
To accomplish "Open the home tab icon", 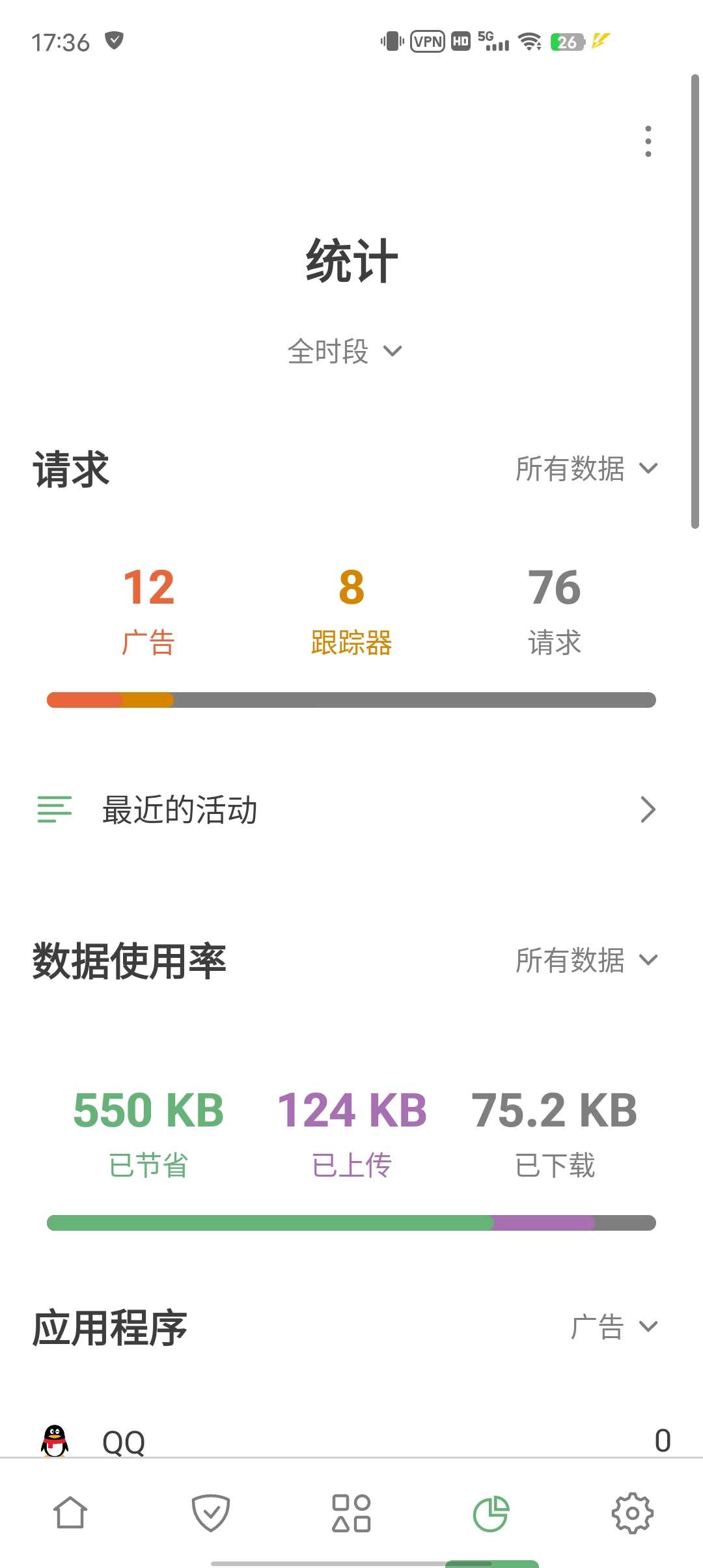I will point(70,1513).
